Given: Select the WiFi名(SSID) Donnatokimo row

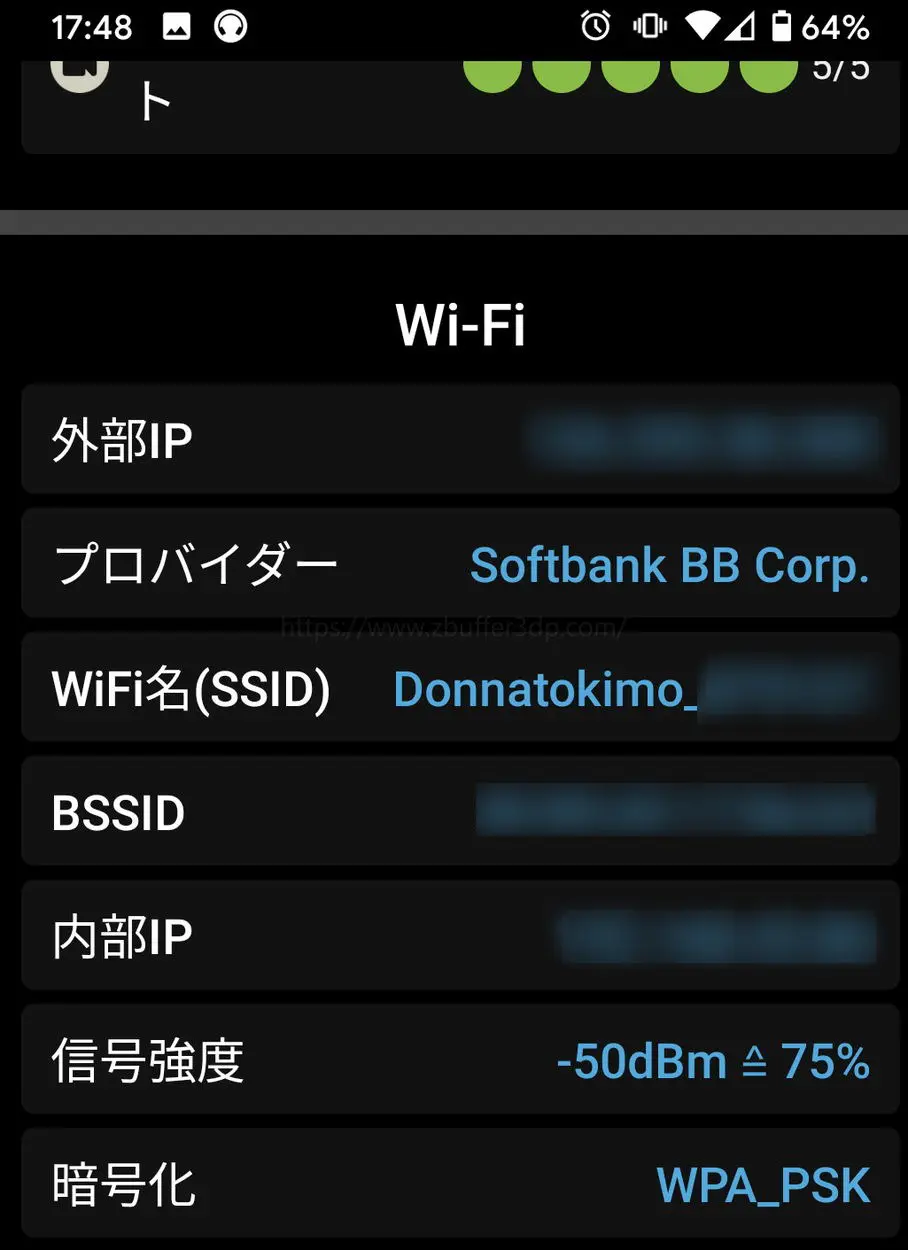Looking at the screenshot, I should pyautogui.click(x=460, y=688).
